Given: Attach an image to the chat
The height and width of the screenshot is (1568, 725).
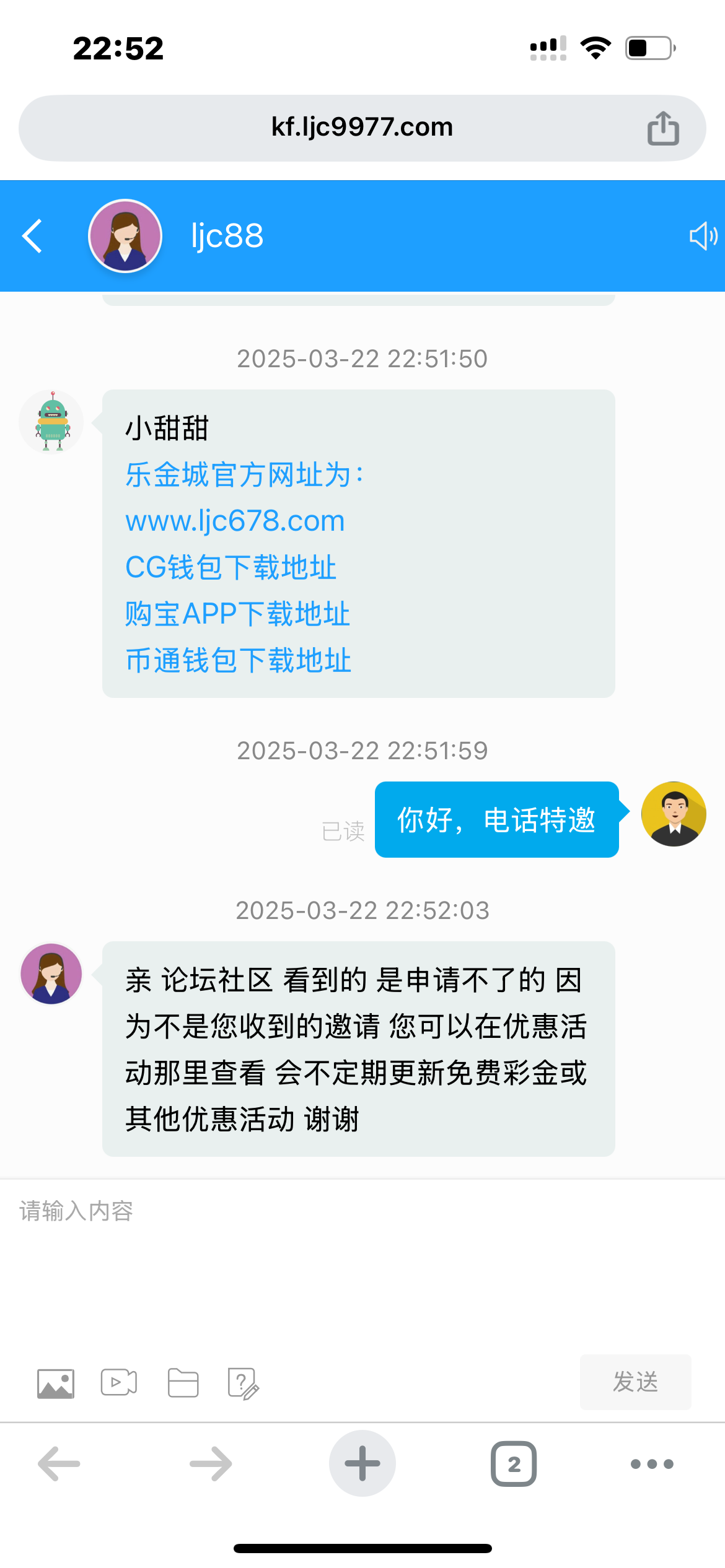Looking at the screenshot, I should [56, 1383].
